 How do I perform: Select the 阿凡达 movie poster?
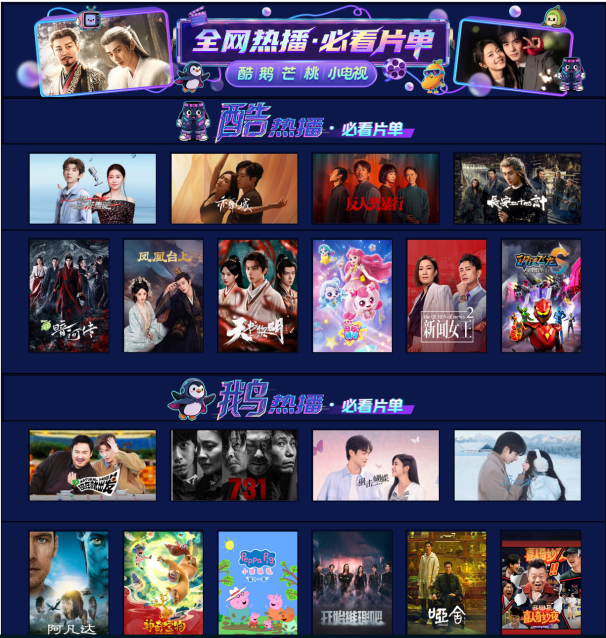pyautogui.click(x=69, y=583)
